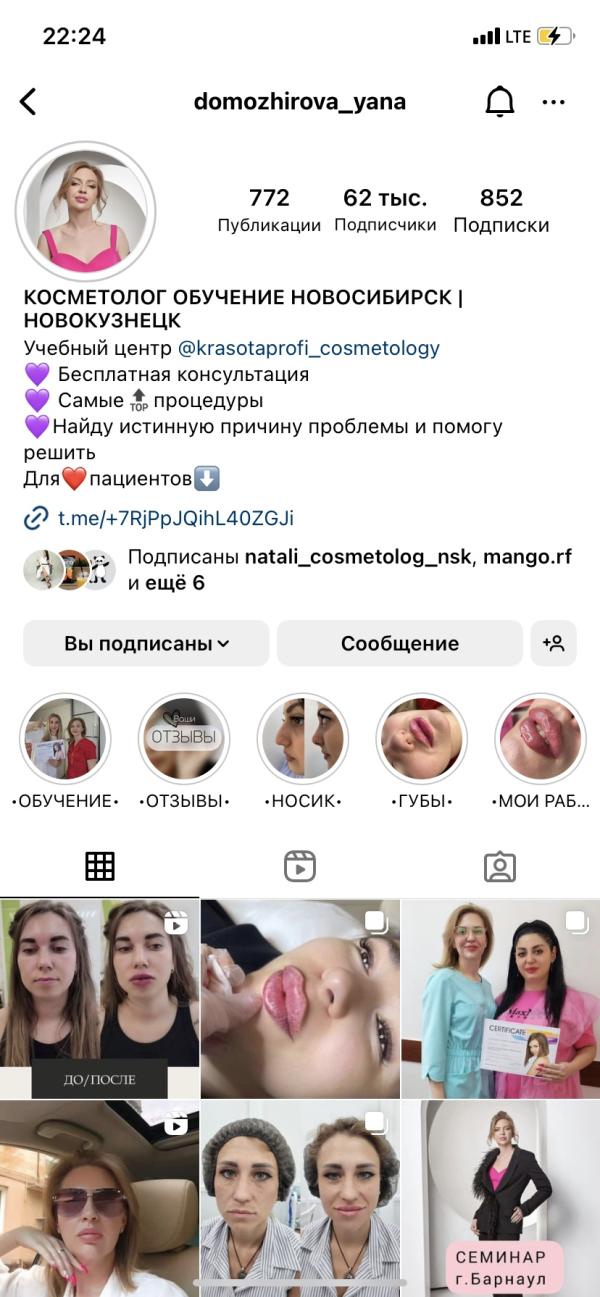
Task: Open the notifications bell for this profile
Action: pyautogui.click(x=499, y=101)
